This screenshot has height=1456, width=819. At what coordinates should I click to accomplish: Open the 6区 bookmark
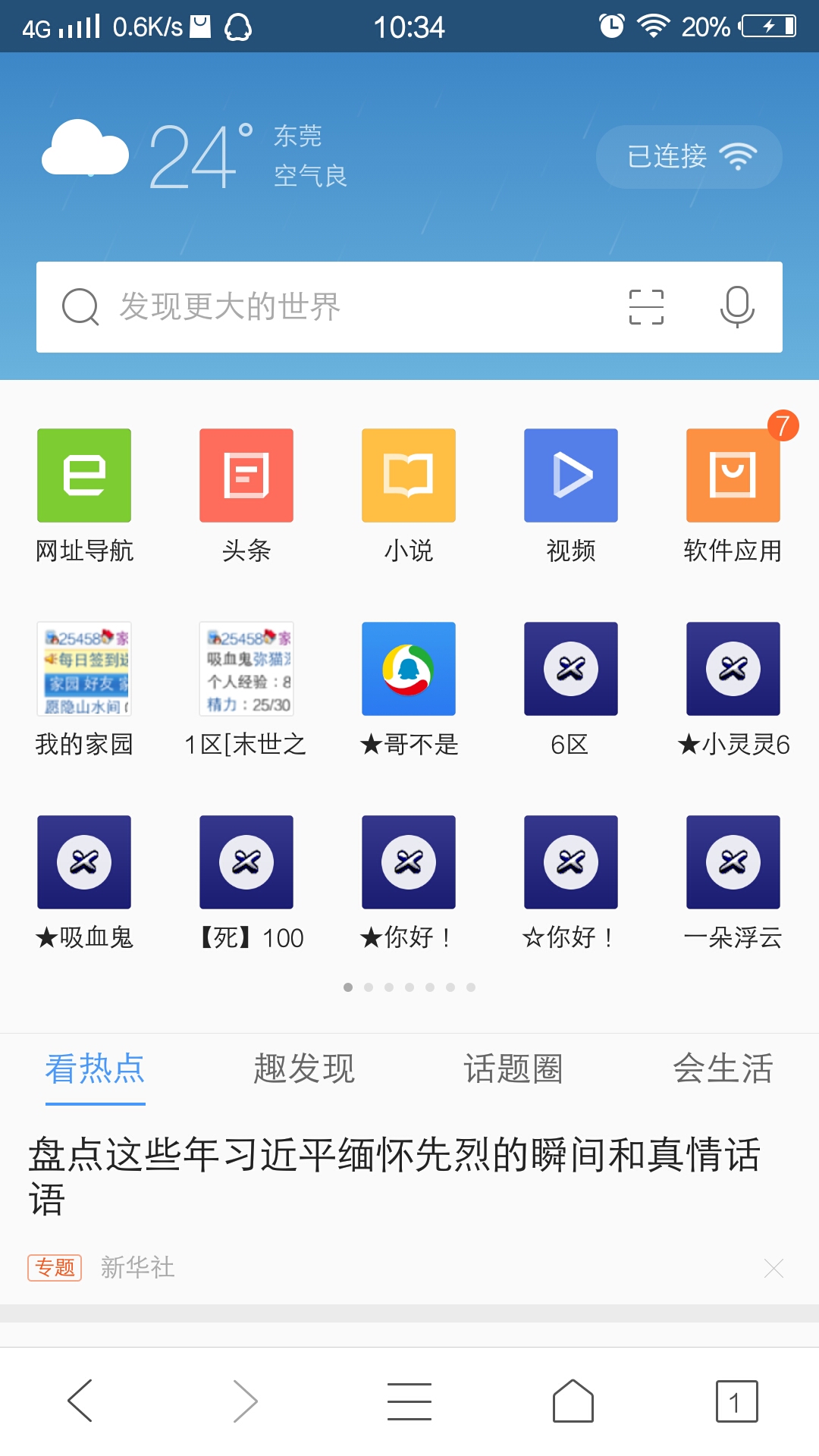click(571, 670)
